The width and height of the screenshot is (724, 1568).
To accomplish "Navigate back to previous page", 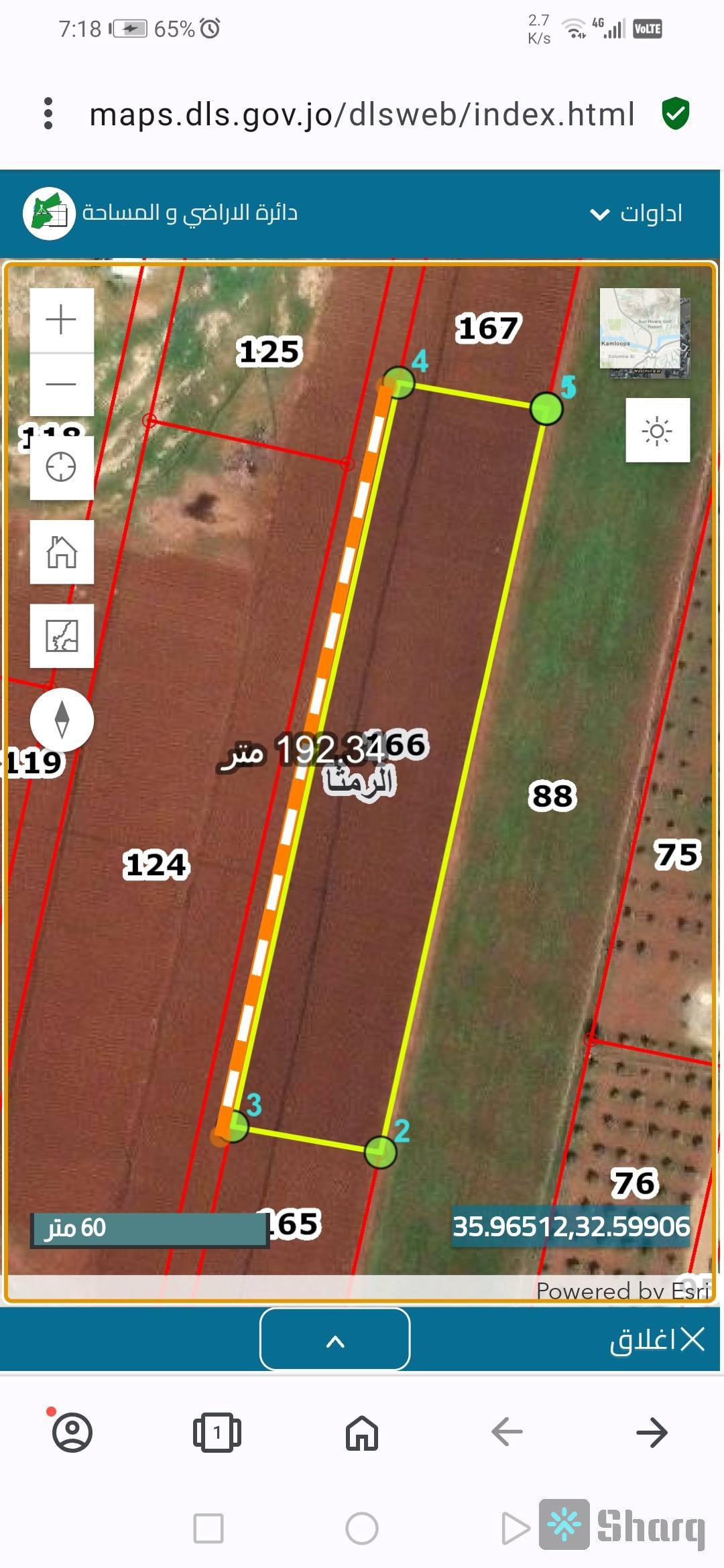I will 507,1433.
